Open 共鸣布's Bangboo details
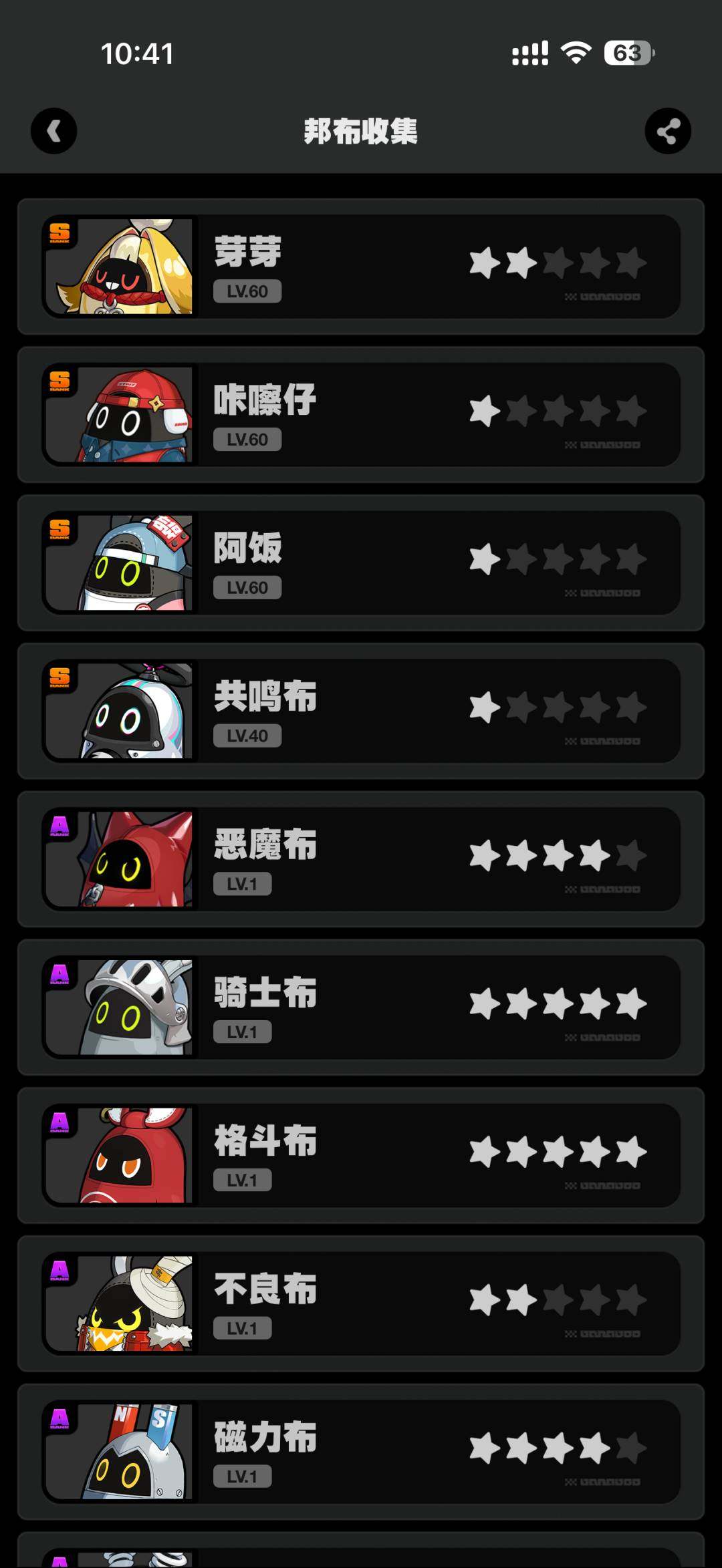722x1568 pixels. [361, 711]
